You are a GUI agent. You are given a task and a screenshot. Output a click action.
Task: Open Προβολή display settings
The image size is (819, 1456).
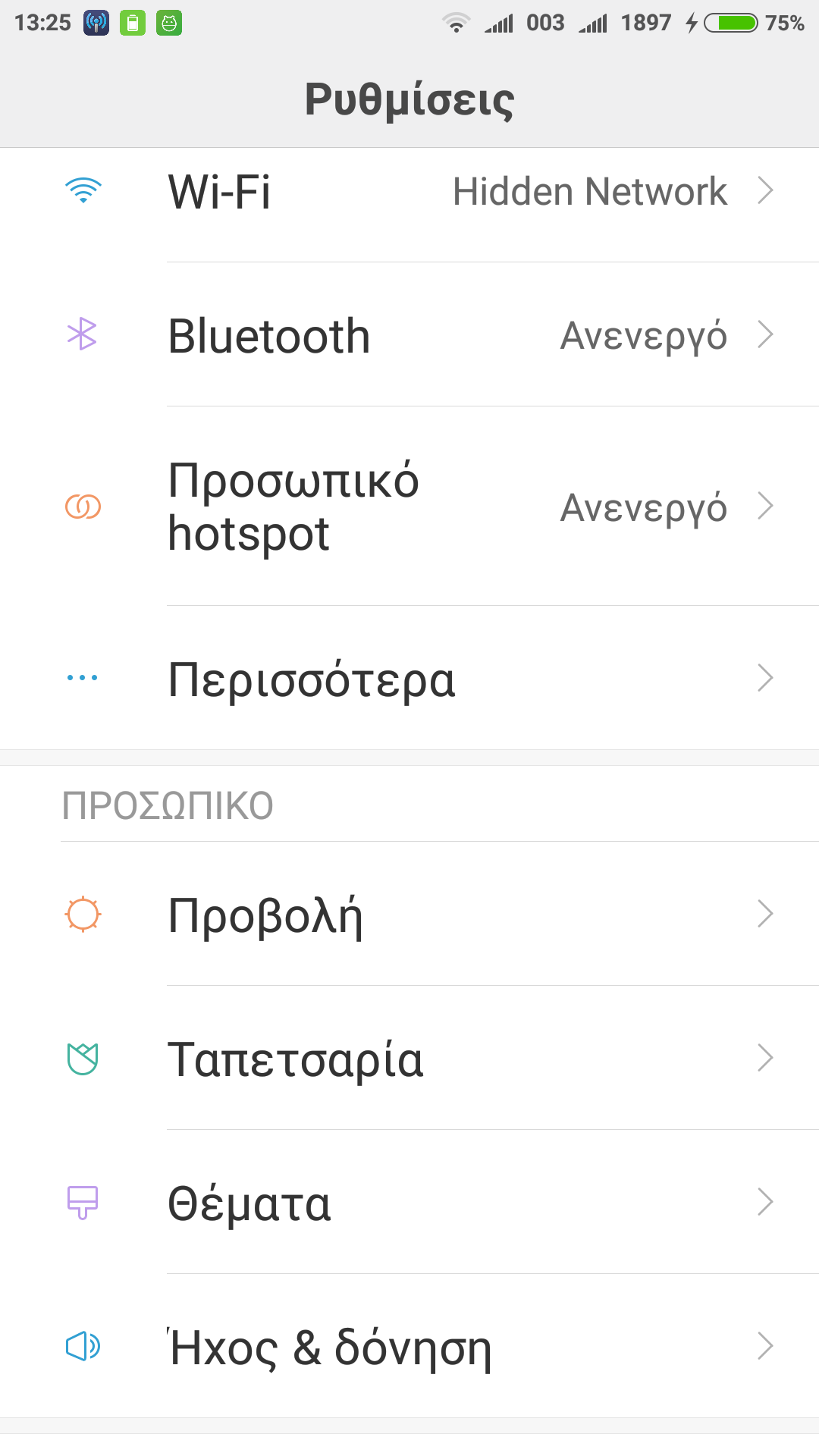click(x=409, y=915)
